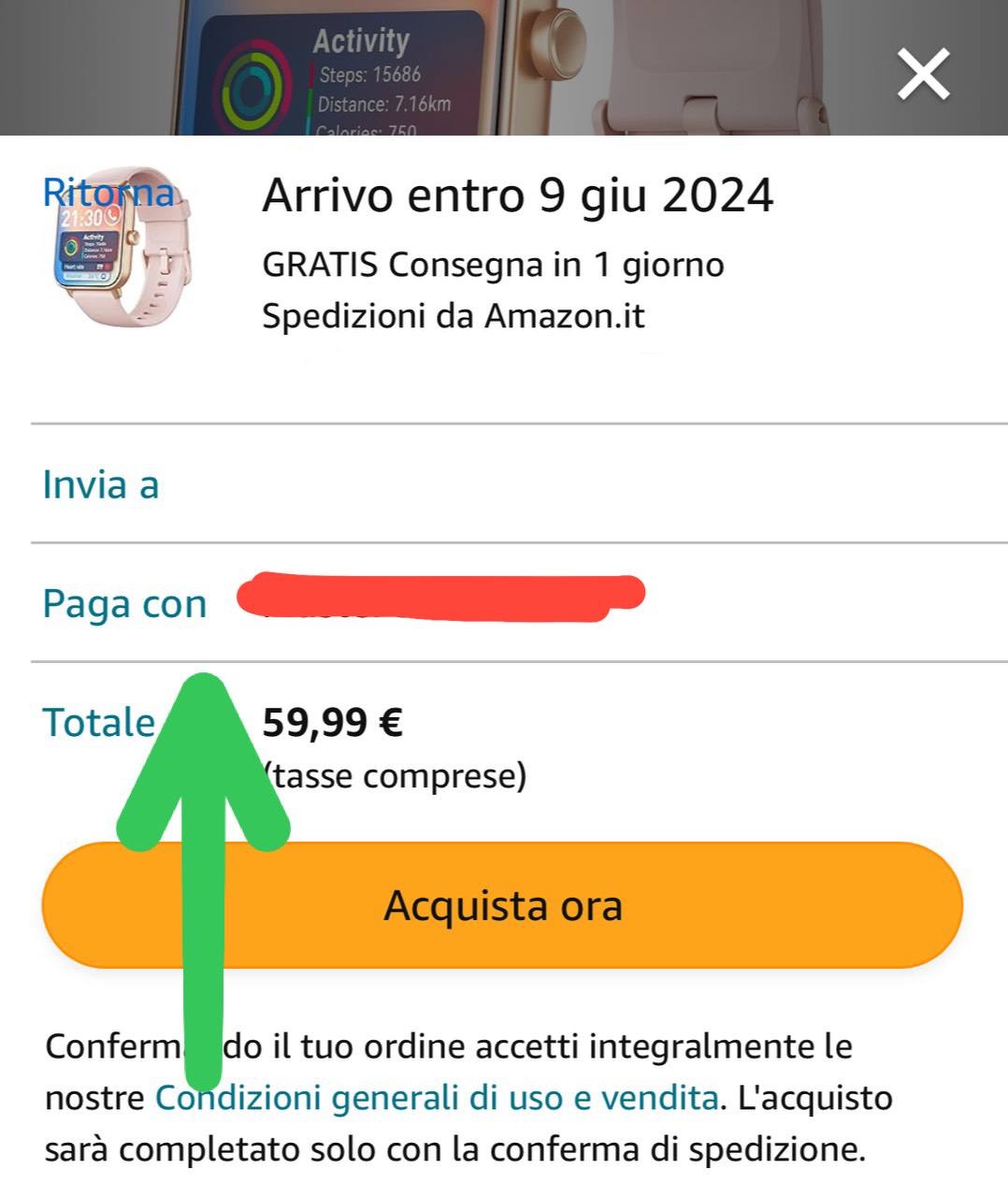Tap the Ritorna link
This screenshot has width=1008, height=1197.
click(x=108, y=193)
